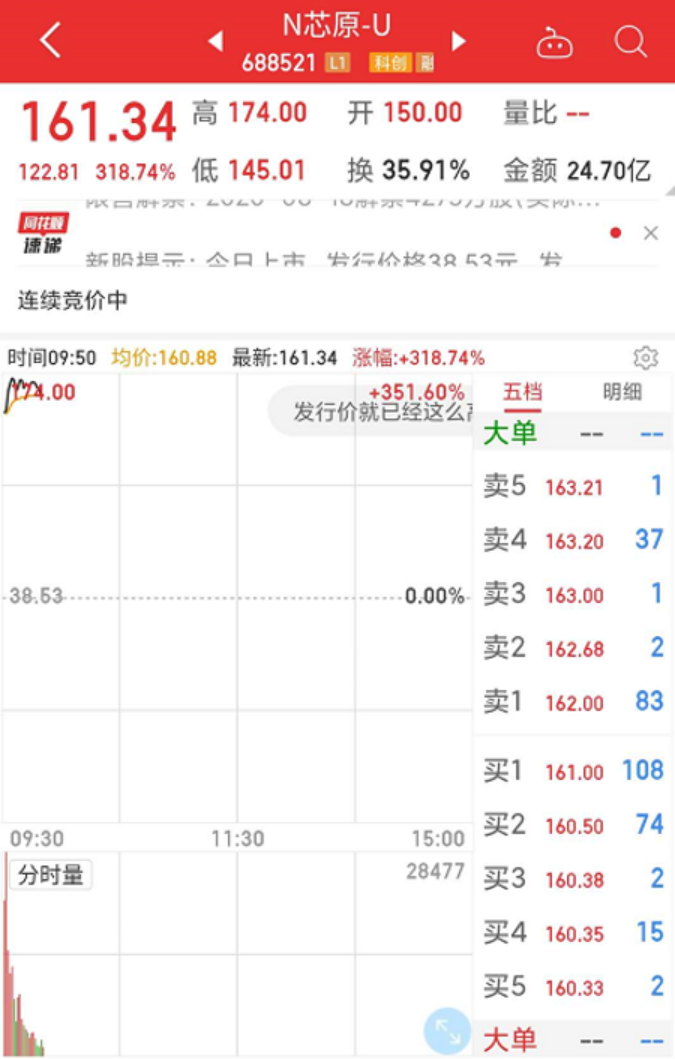Switch to the 五档 tab
The width and height of the screenshot is (675, 1059).
tap(522, 392)
